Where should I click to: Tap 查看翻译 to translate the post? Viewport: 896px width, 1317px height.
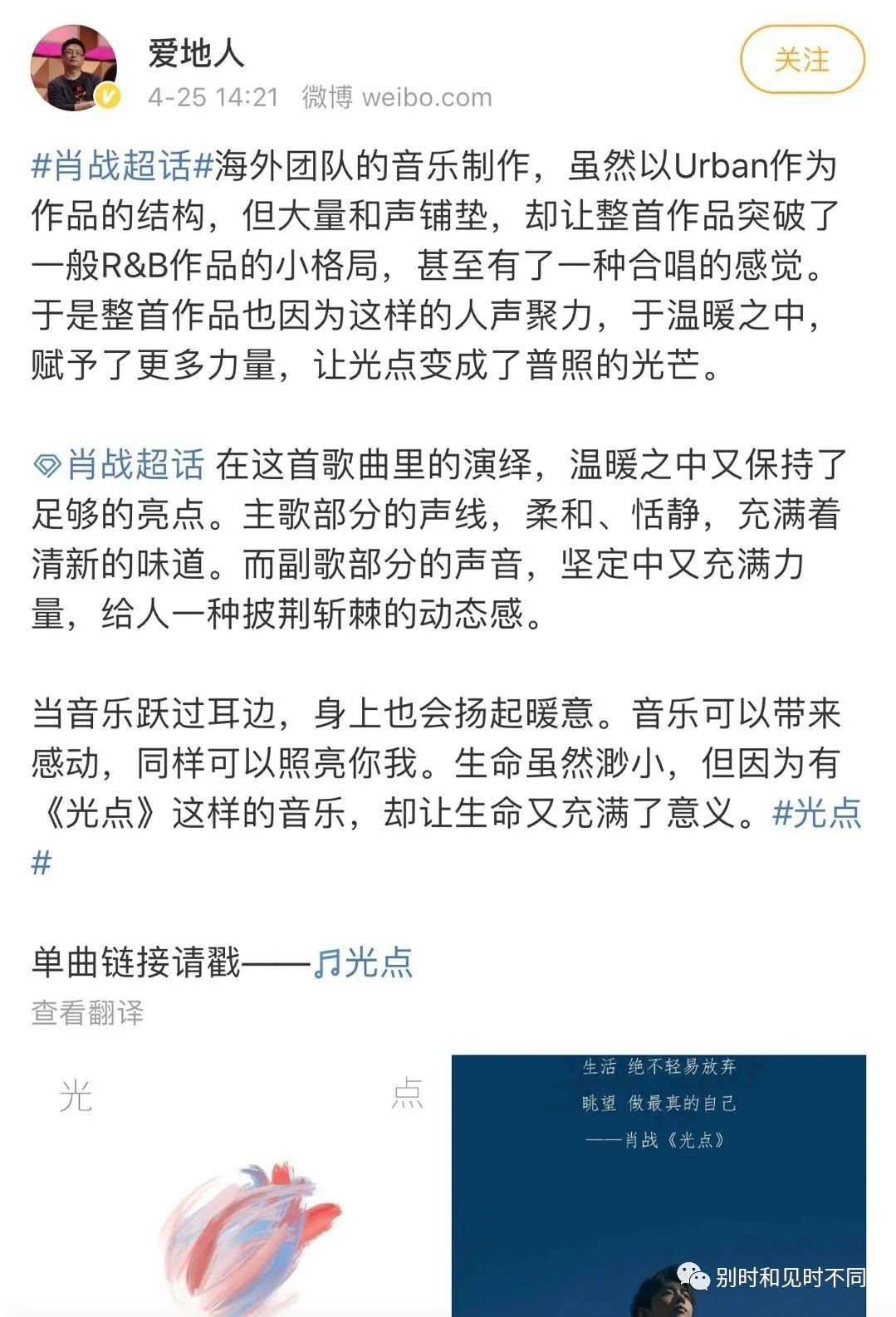click(x=87, y=1013)
